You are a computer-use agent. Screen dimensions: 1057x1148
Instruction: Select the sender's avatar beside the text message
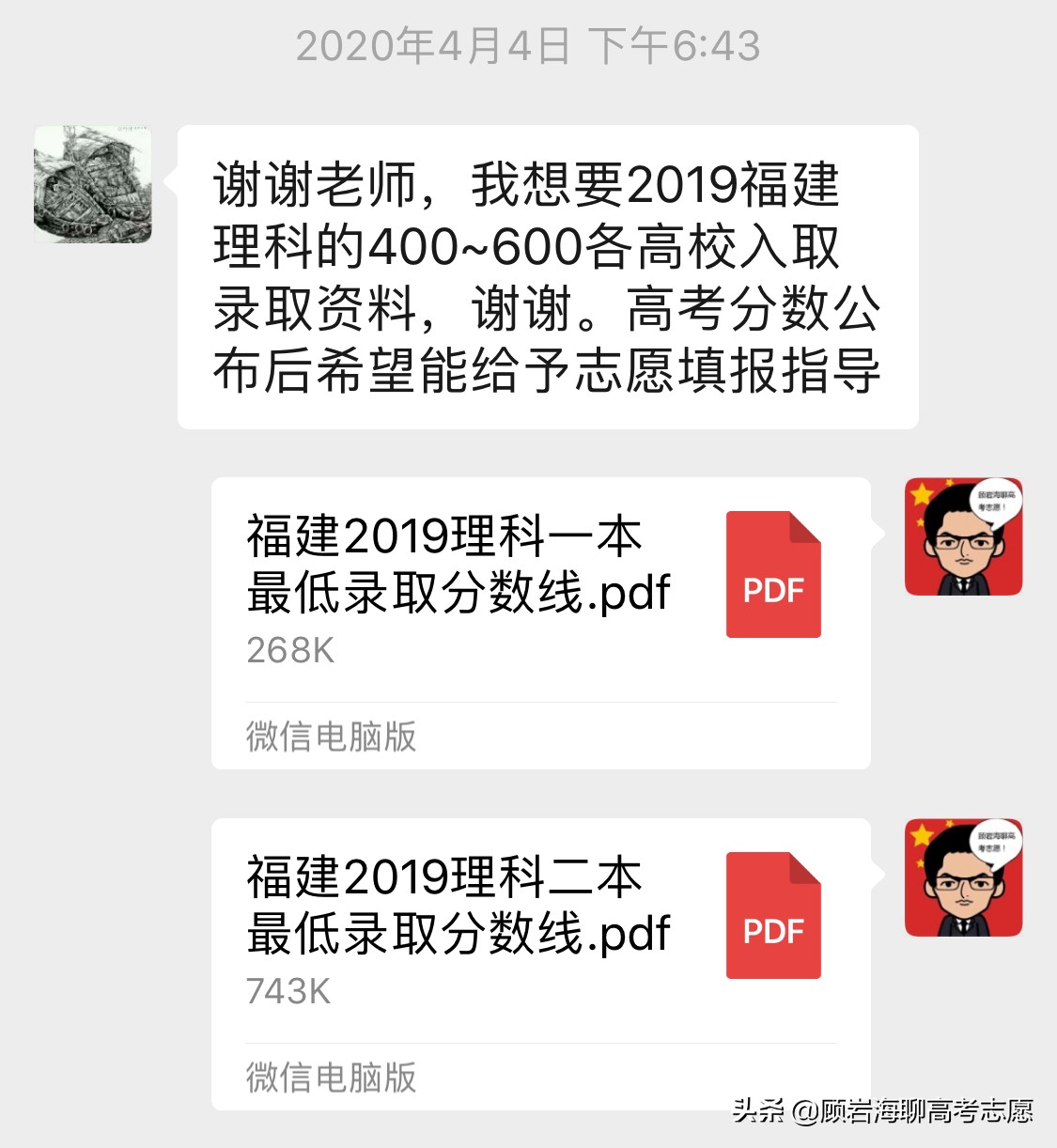coord(93,185)
